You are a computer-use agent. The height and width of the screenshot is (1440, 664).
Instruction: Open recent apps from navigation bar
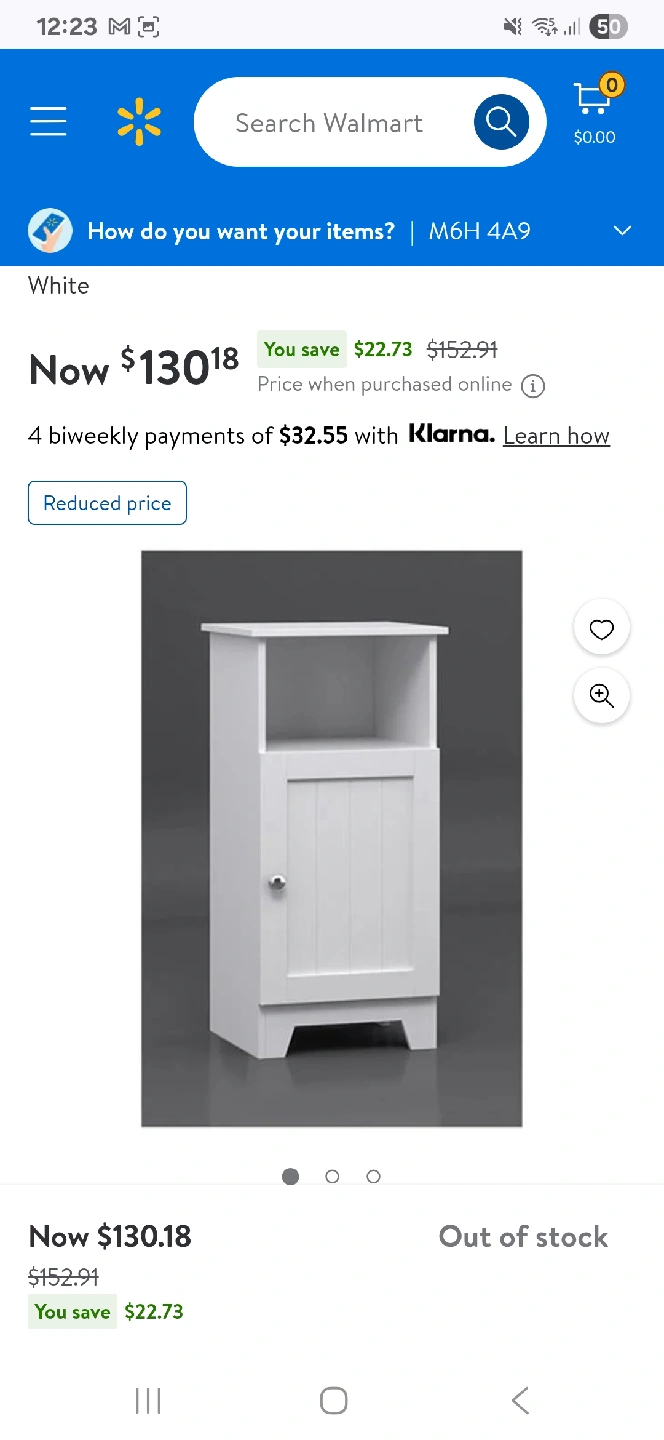click(x=148, y=1400)
